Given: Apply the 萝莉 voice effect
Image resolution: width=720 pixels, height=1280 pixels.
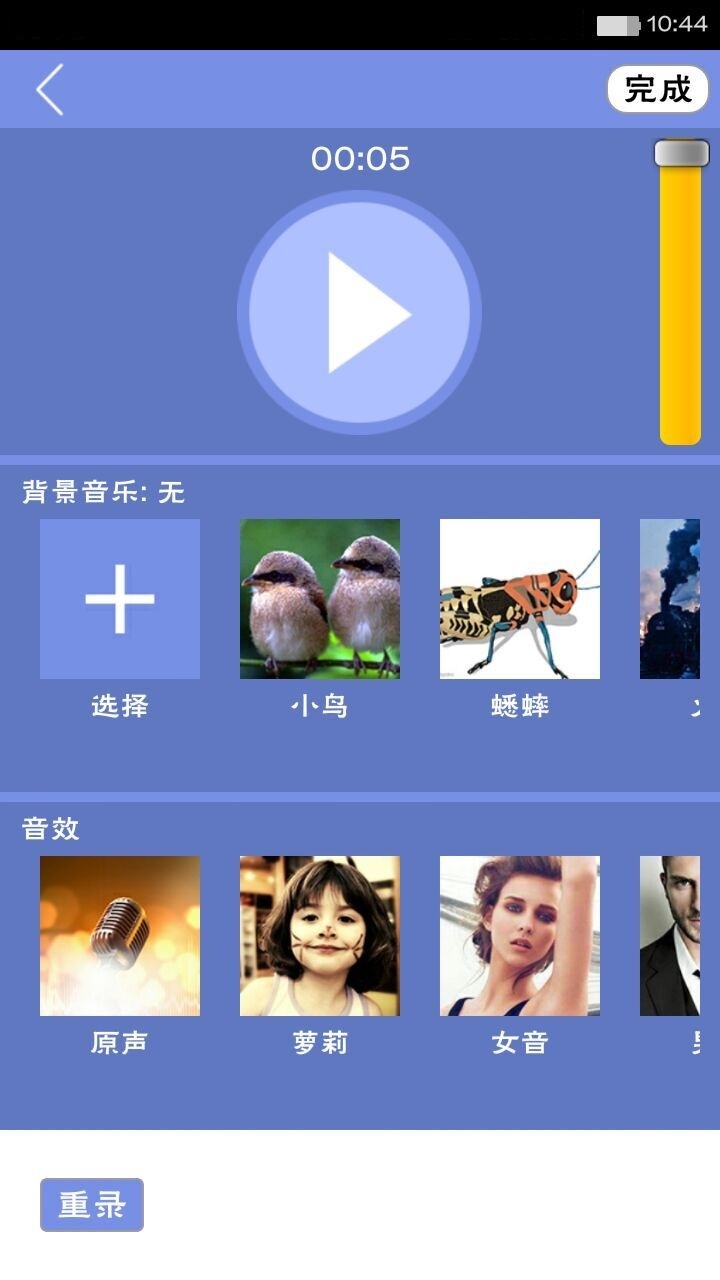Looking at the screenshot, I should (320, 936).
